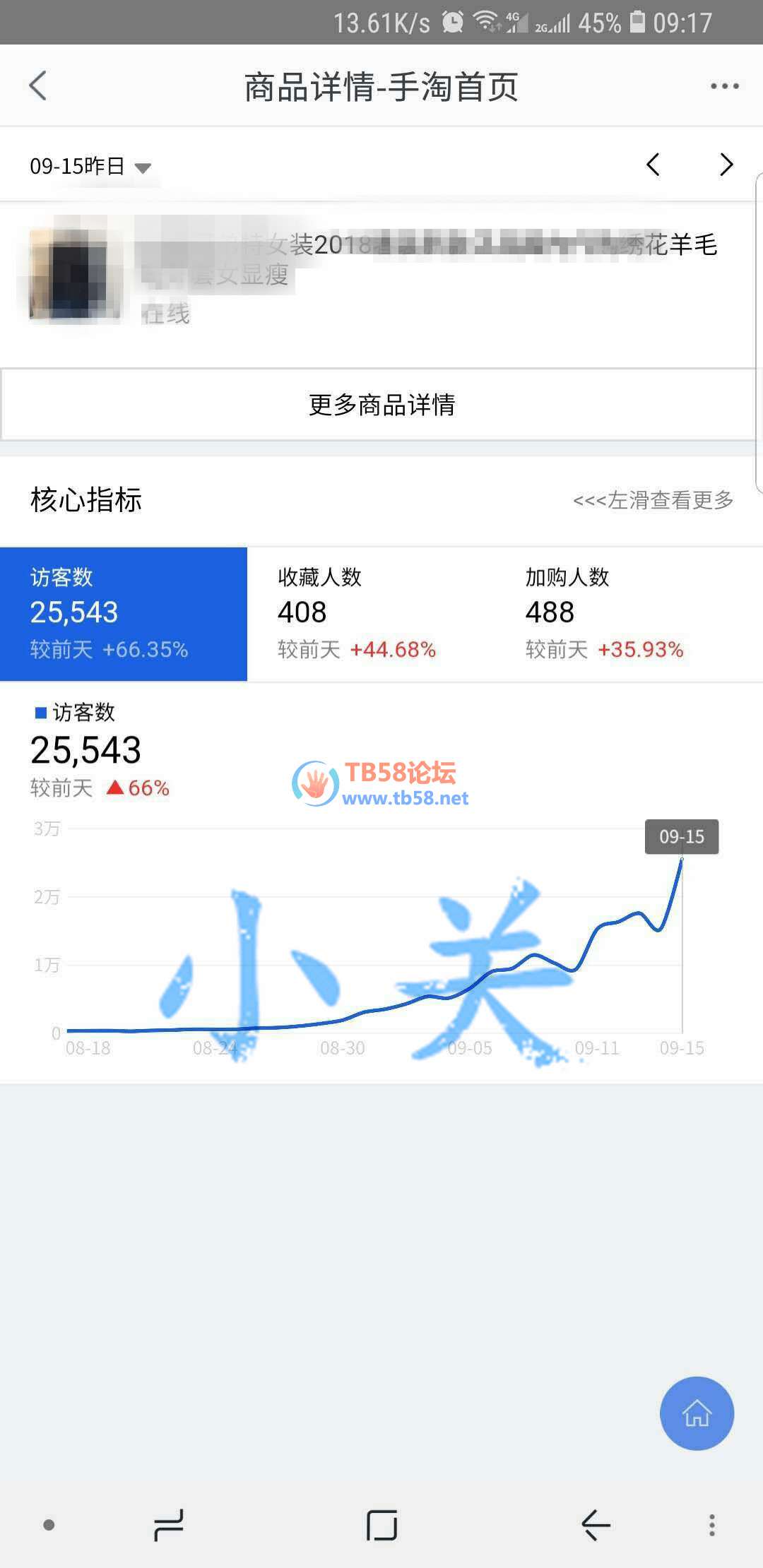
Task: Tap the system back arrow
Action: pyautogui.click(x=596, y=1525)
